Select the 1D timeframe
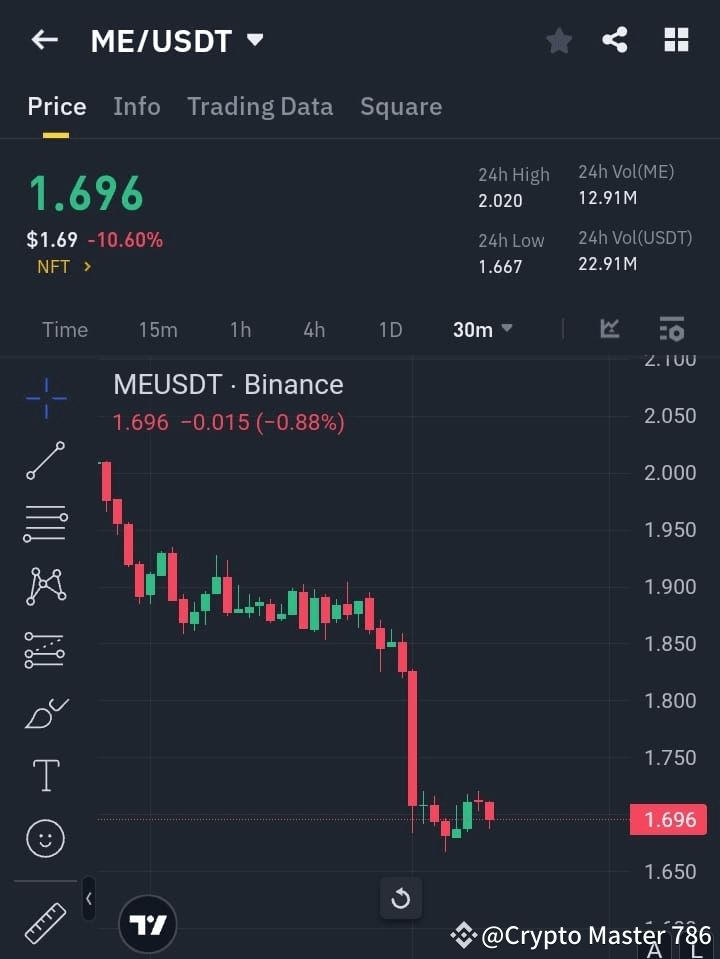The width and height of the screenshot is (720, 959). 389,329
